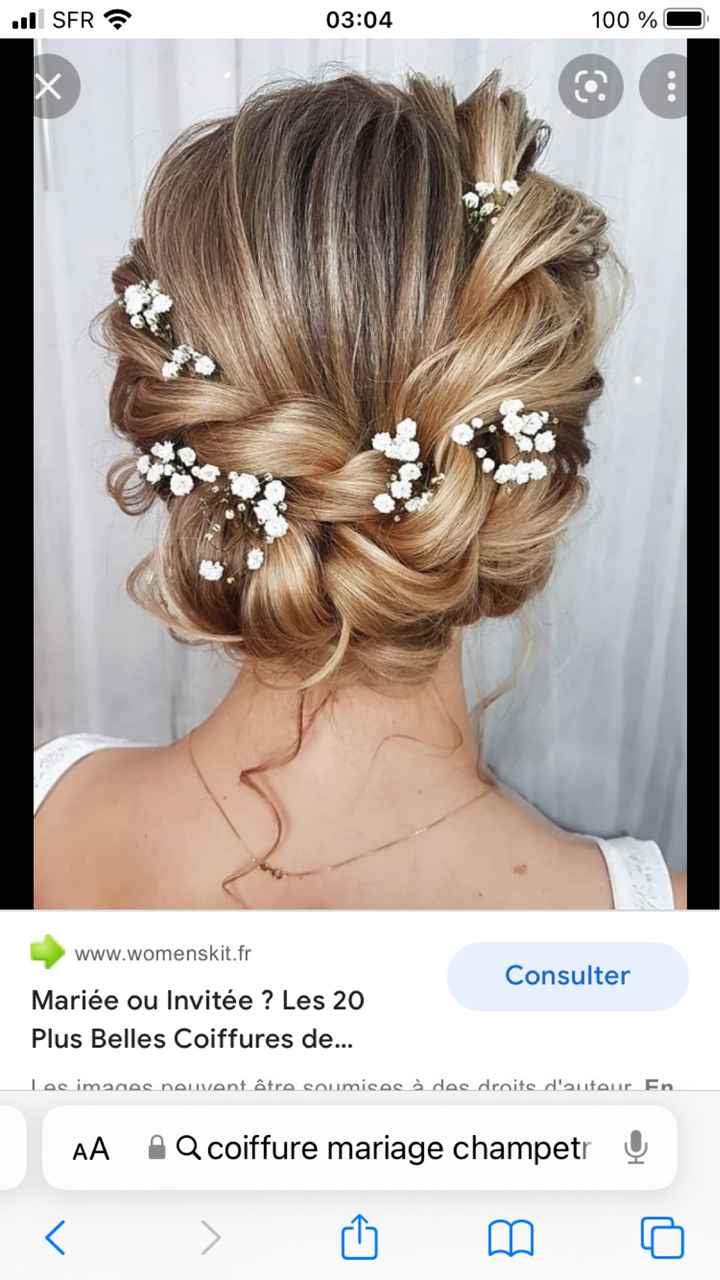Open Google Lens on the image
The height and width of the screenshot is (1280, 720).
tap(590, 87)
